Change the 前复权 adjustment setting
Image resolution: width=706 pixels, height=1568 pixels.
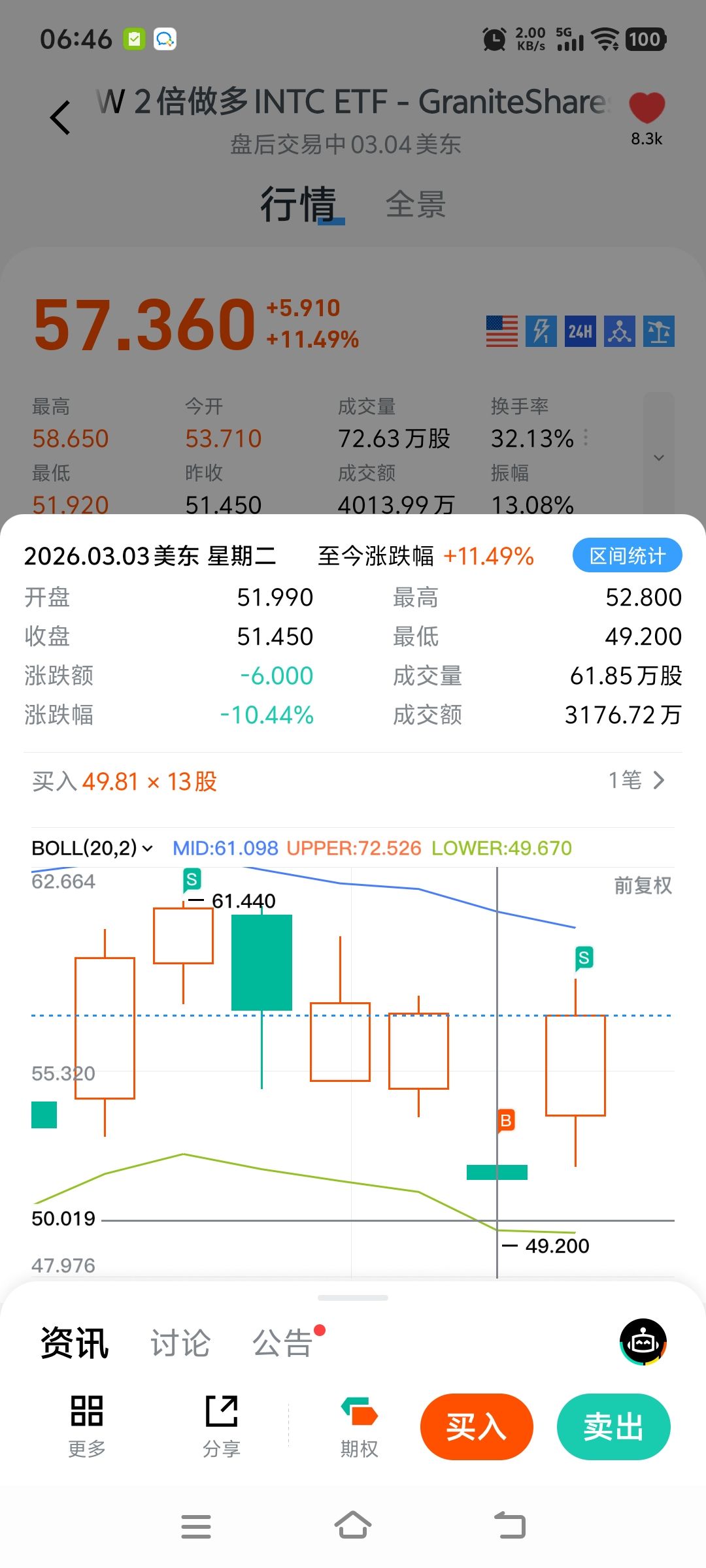642,886
